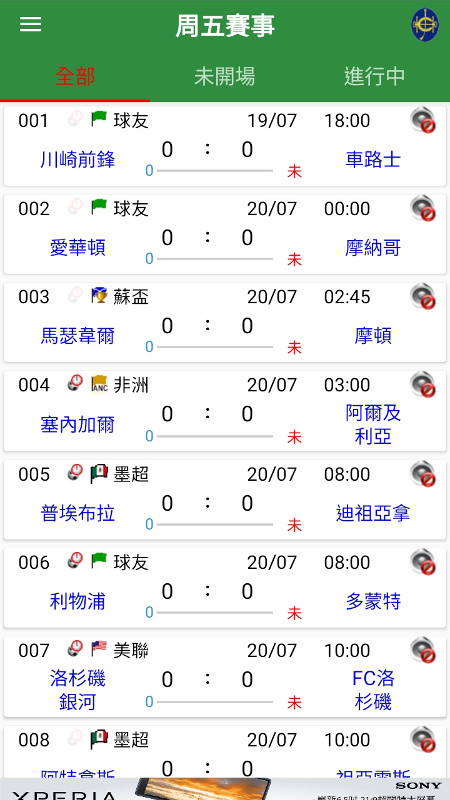Open match 001 川崎前鋒 vs 車路士
Screen dimensions: 450x800
tap(225, 146)
